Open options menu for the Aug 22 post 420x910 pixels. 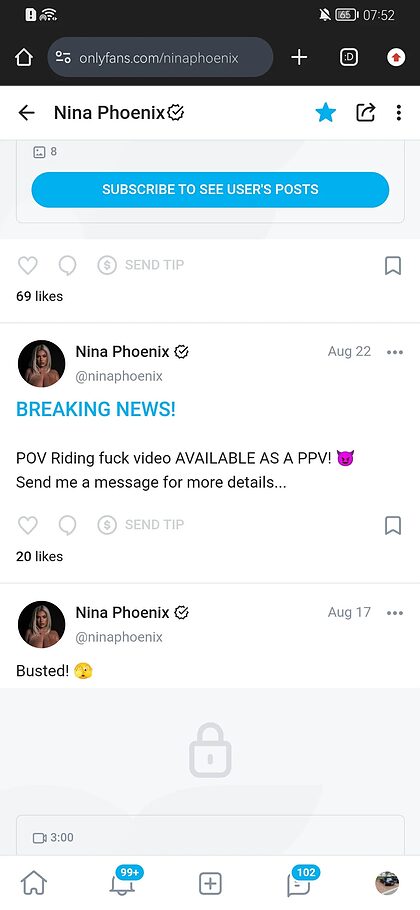[394, 352]
